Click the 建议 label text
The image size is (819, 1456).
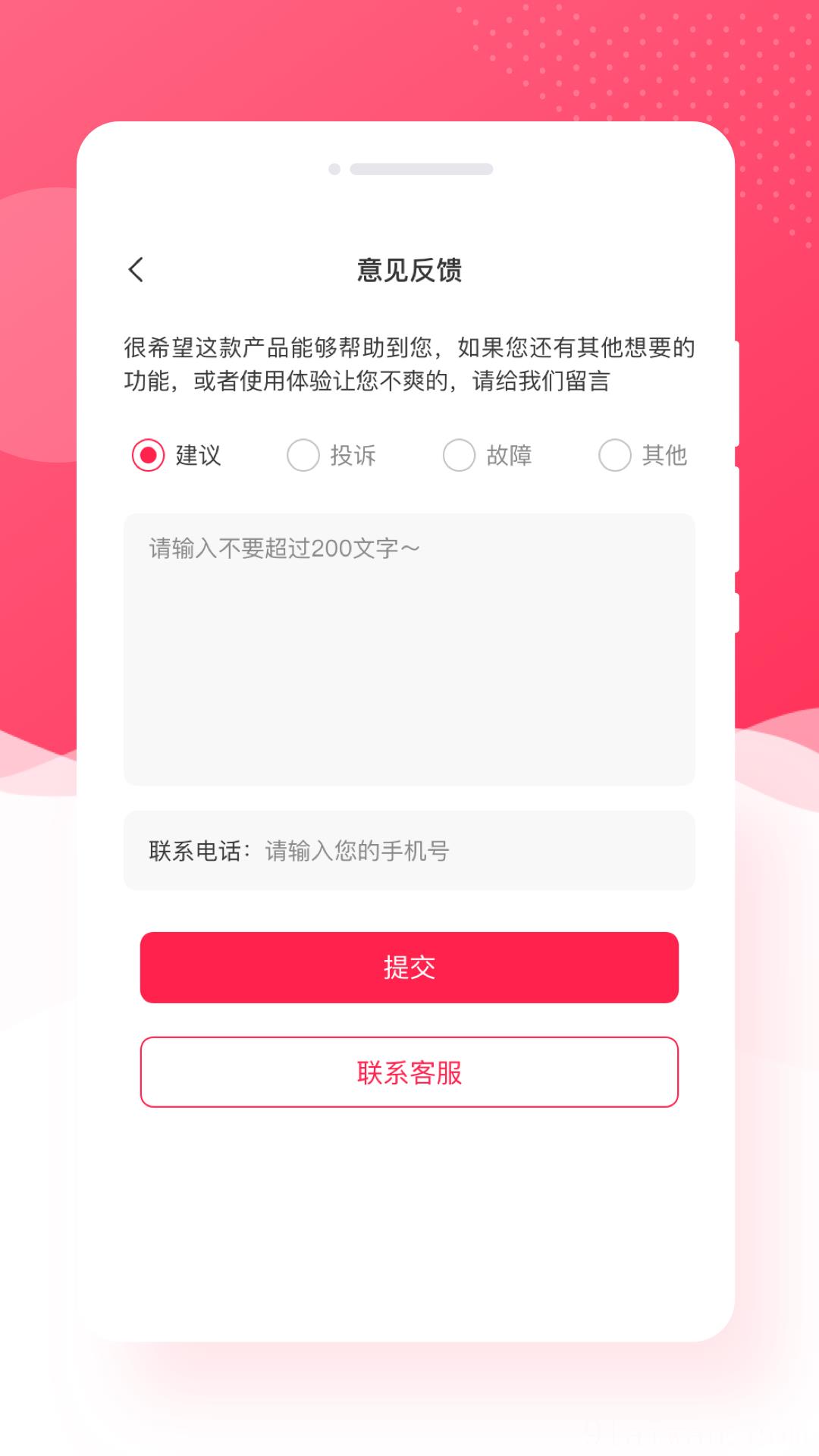point(199,455)
